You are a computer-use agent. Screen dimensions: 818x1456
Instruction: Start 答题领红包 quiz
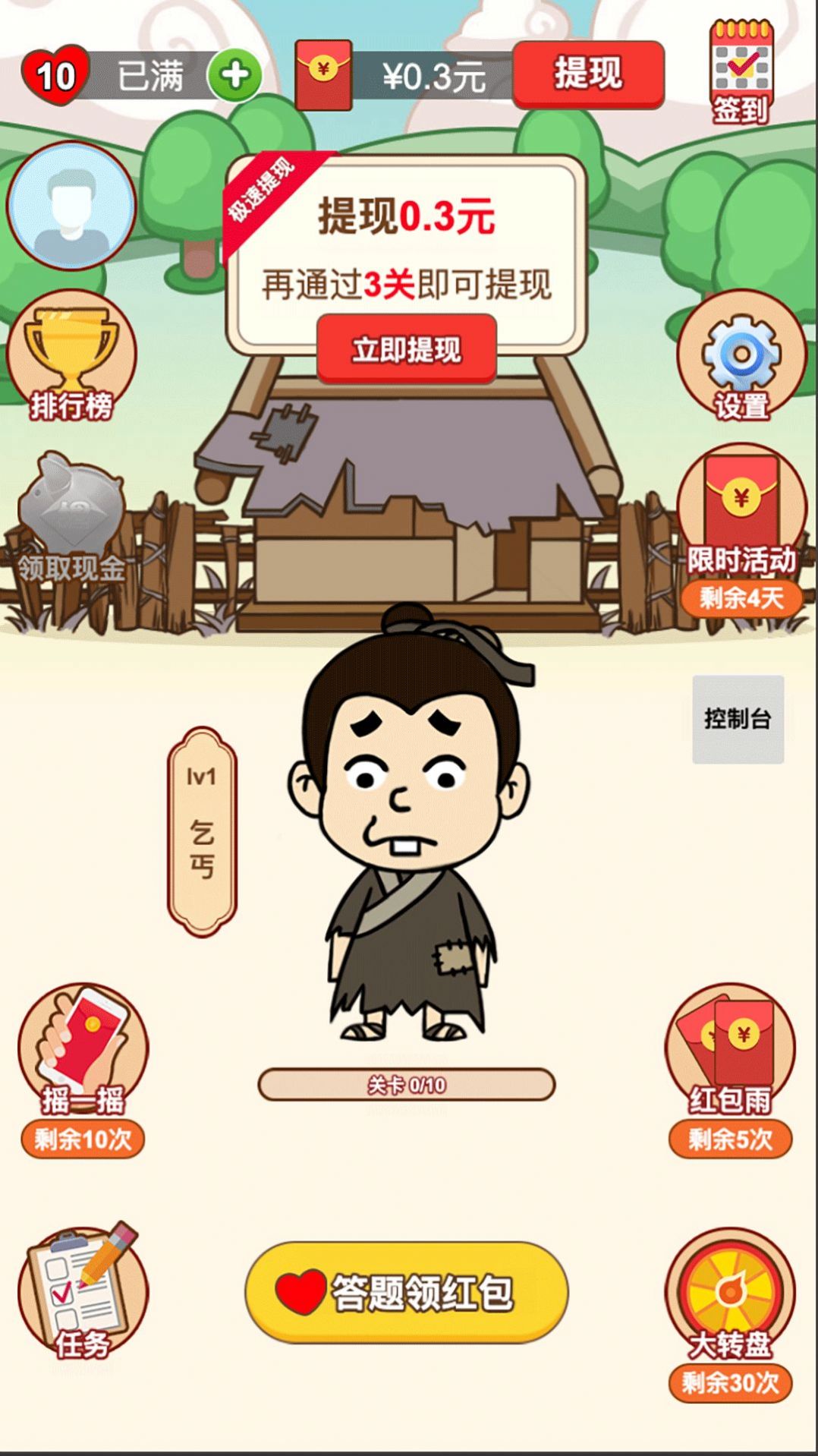pos(407,1292)
